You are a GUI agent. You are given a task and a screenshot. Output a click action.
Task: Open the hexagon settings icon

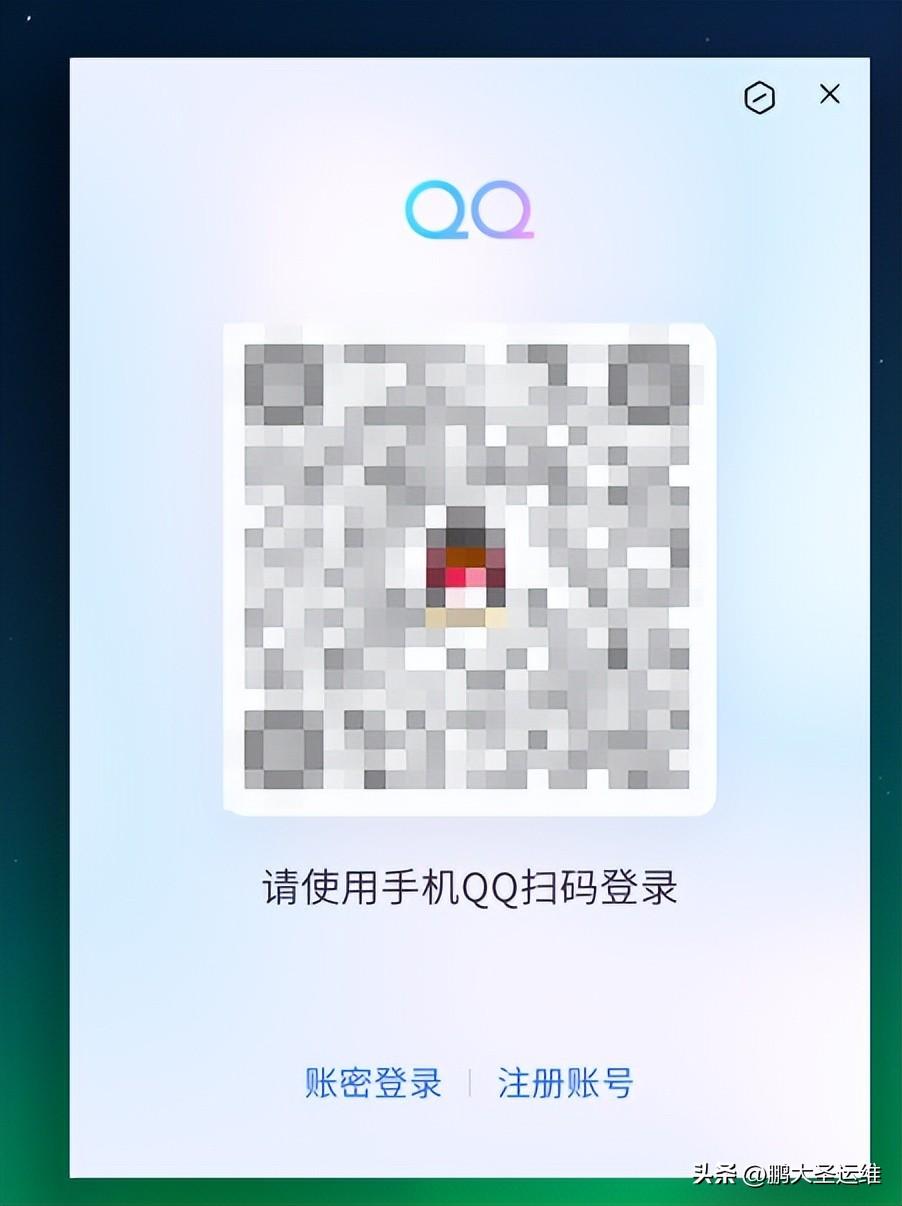coord(760,97)
